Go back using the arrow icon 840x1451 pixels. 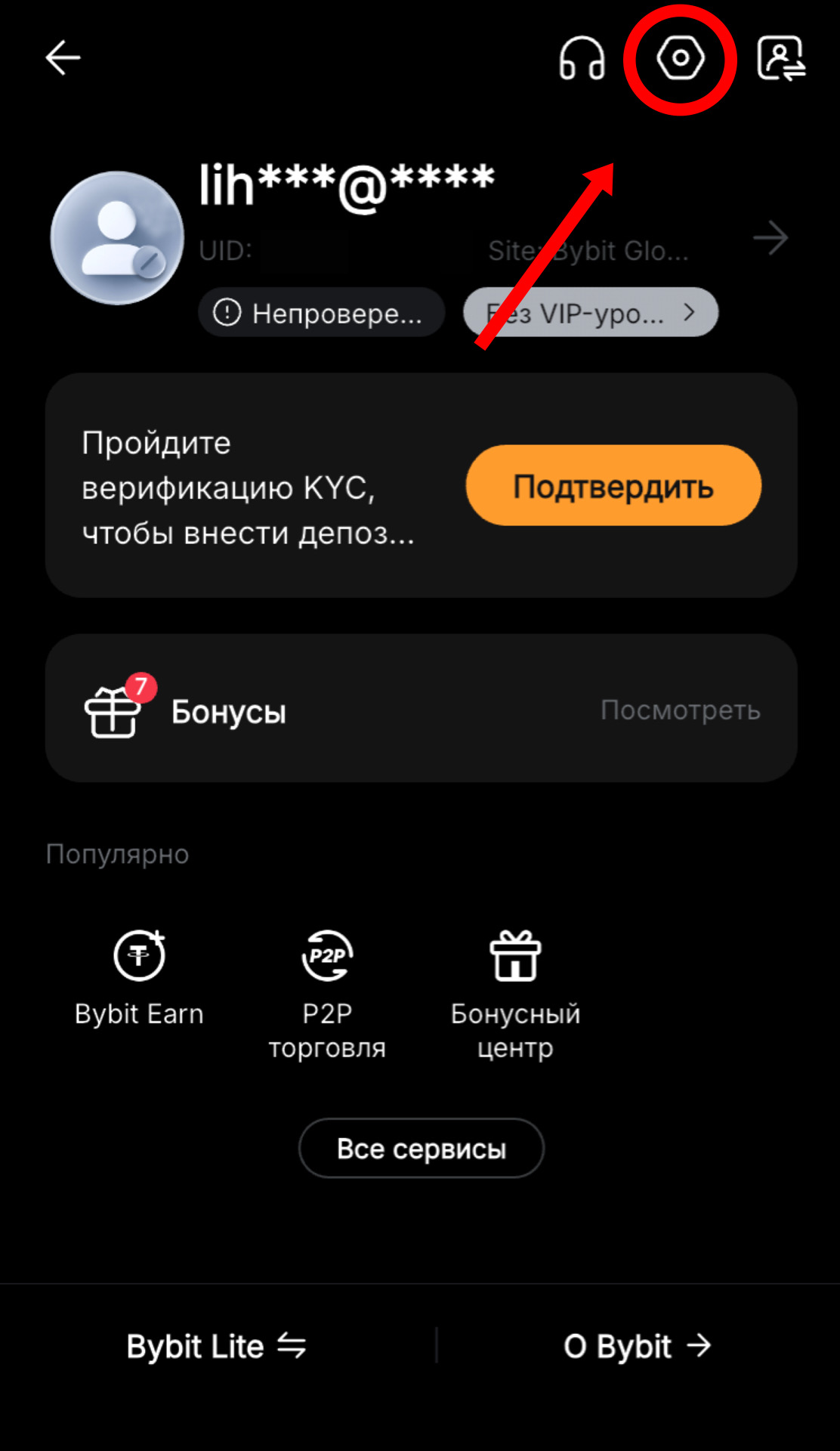click(63, 58)
